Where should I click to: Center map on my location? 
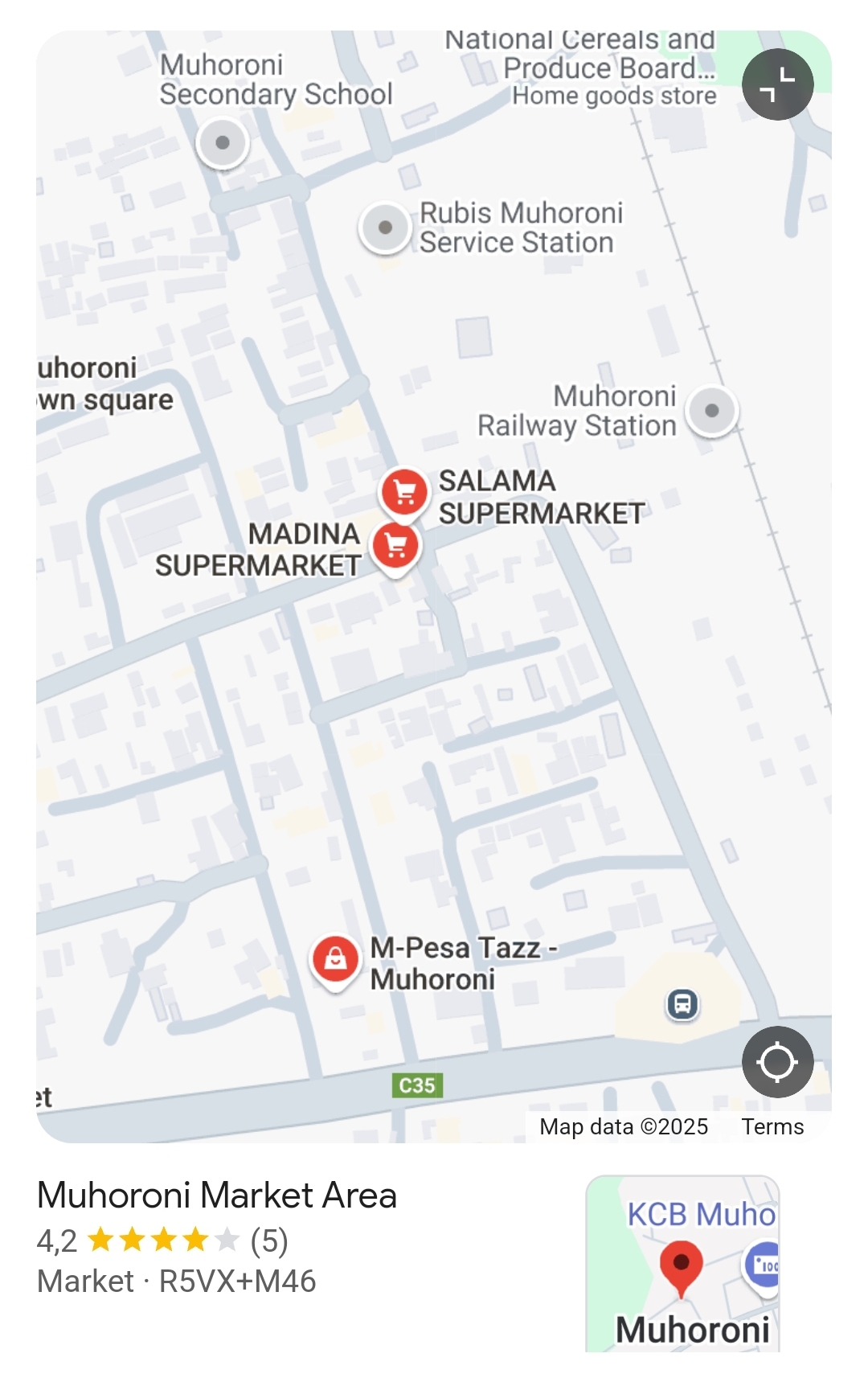[777, 1061]
